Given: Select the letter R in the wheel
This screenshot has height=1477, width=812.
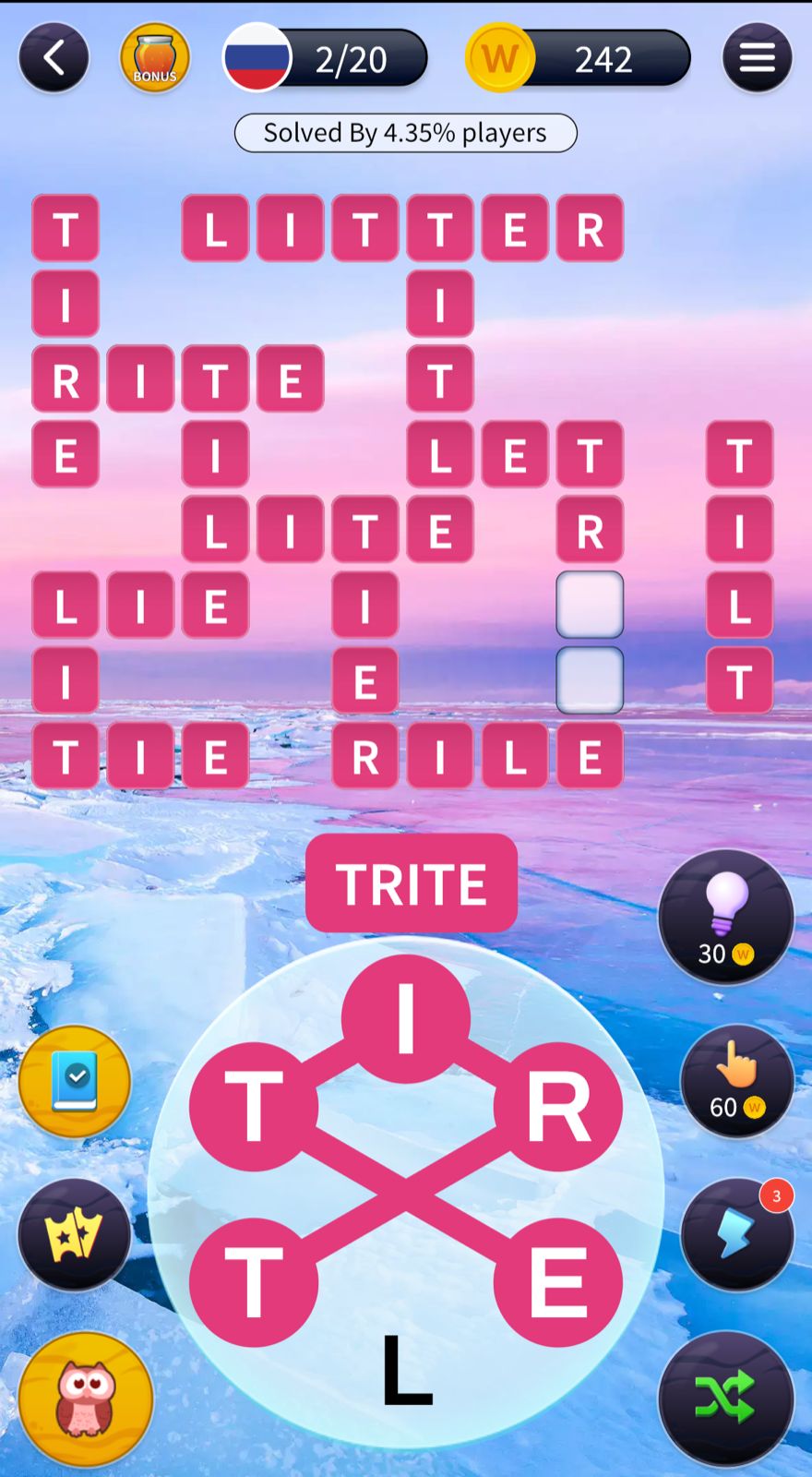Looking at the screenshot, I should point(557,1106).
